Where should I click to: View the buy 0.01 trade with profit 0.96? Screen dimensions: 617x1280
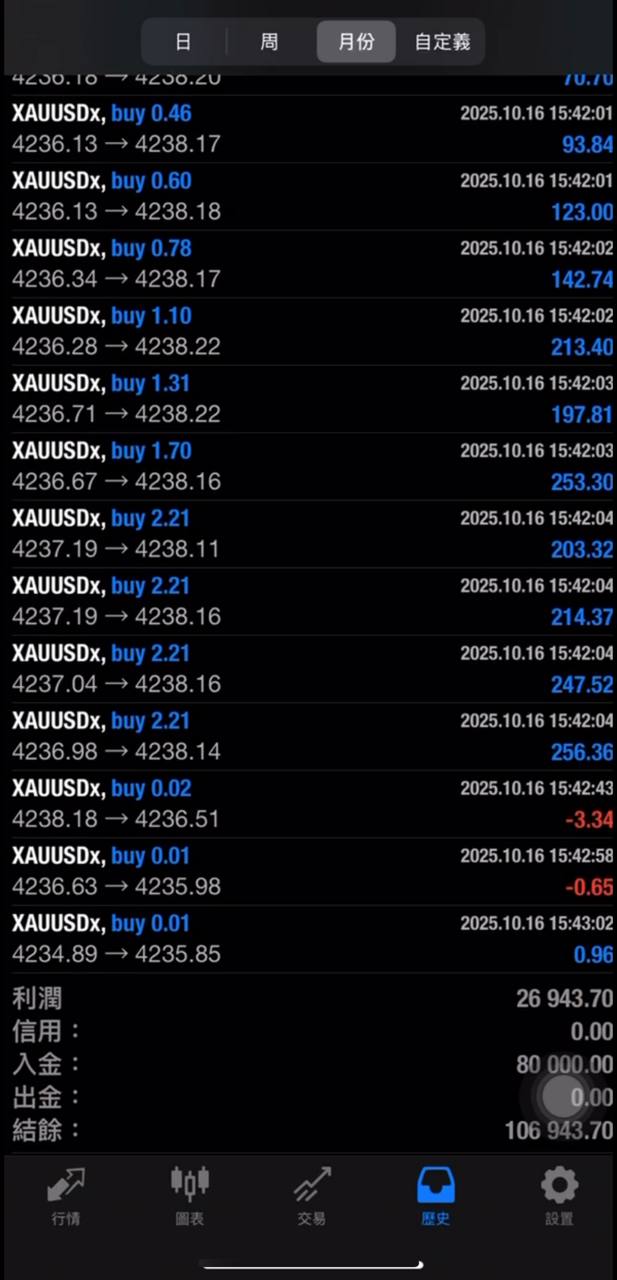pos(308,939)
